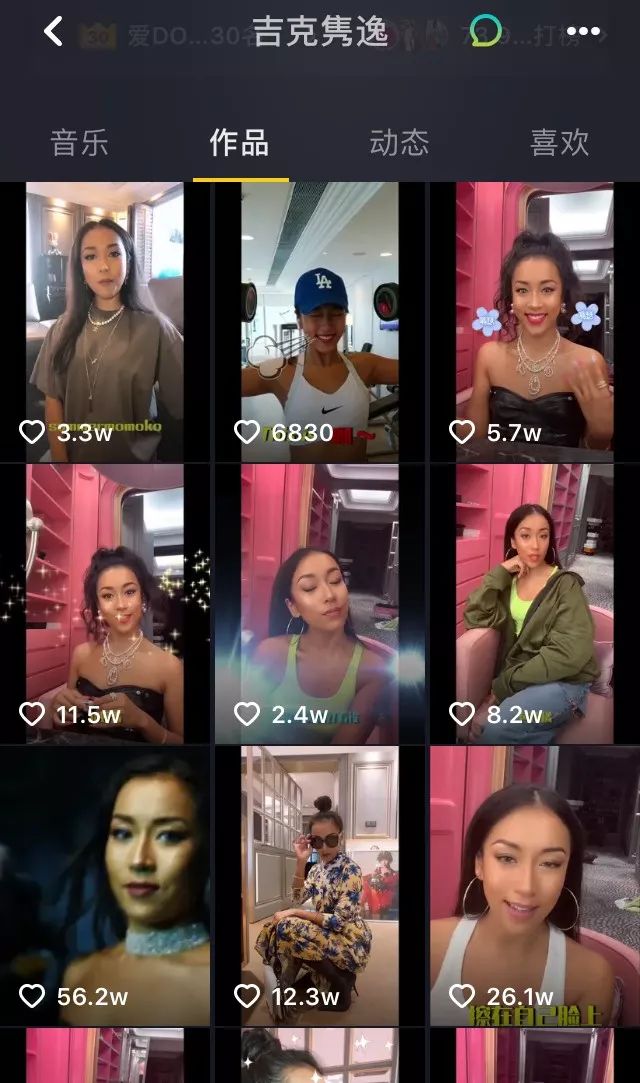Open the video with 5.7w likes

click(535, 320)
